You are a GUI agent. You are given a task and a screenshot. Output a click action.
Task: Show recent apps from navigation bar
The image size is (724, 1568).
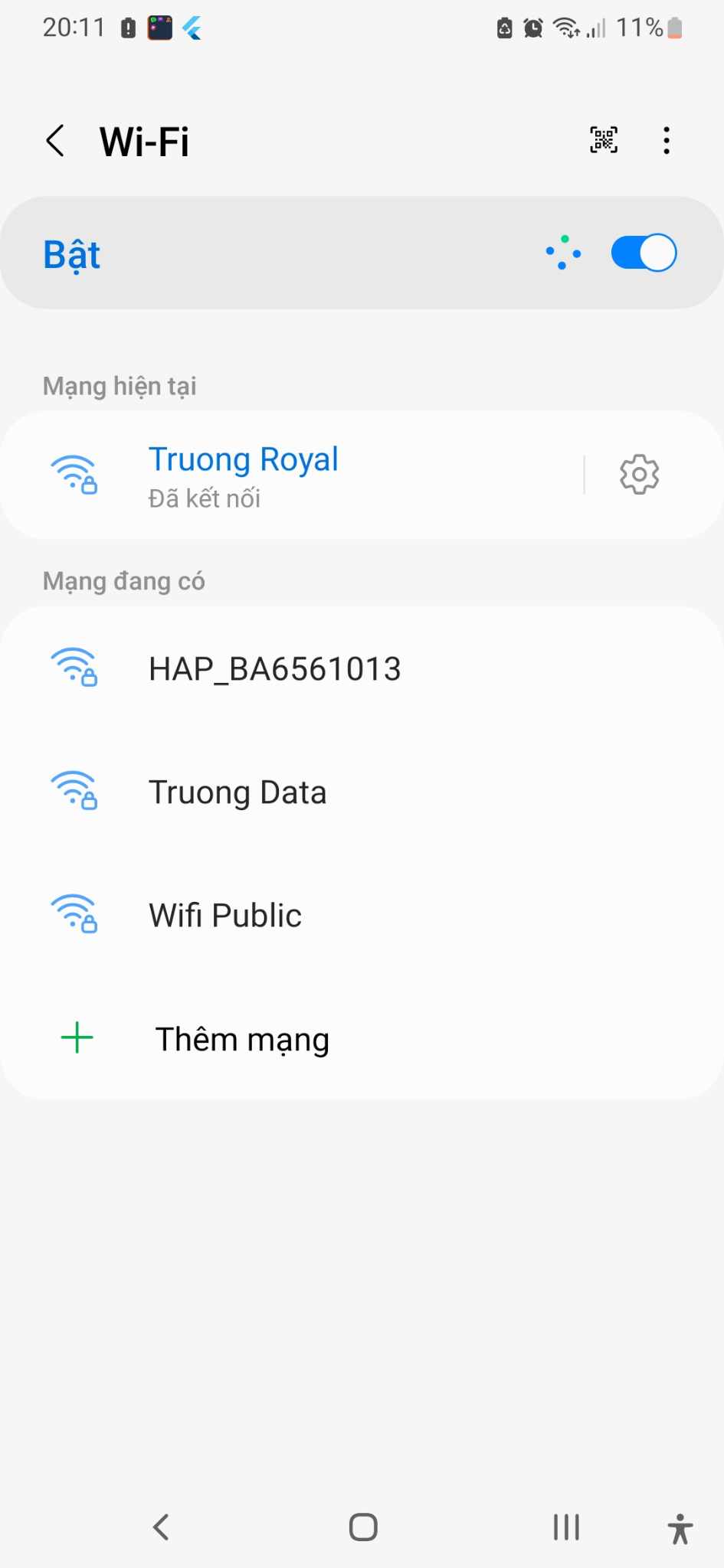pos(566,1527)
